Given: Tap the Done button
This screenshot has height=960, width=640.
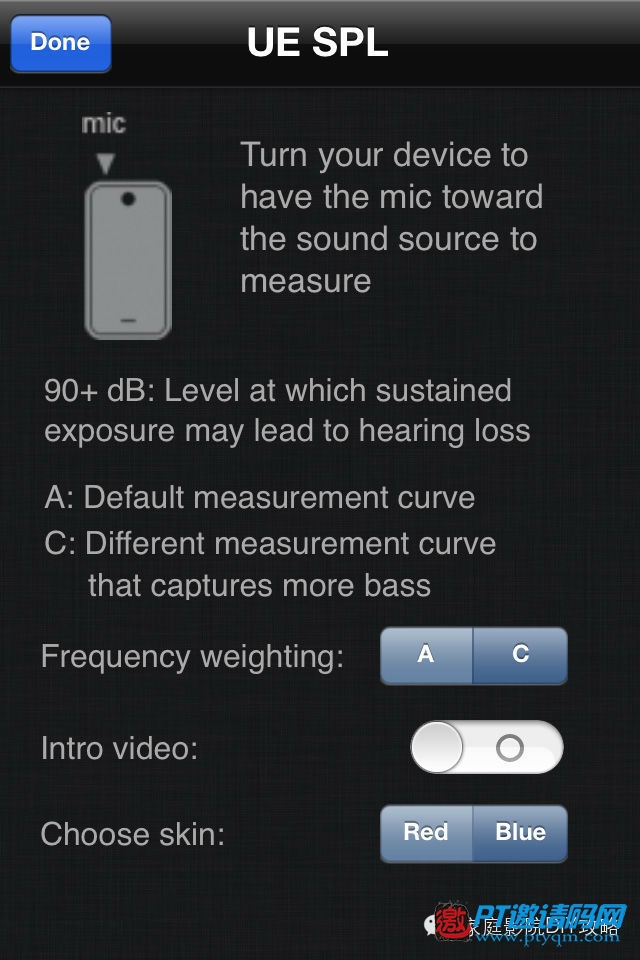Looking at the screenshot, I should (60, 43).
